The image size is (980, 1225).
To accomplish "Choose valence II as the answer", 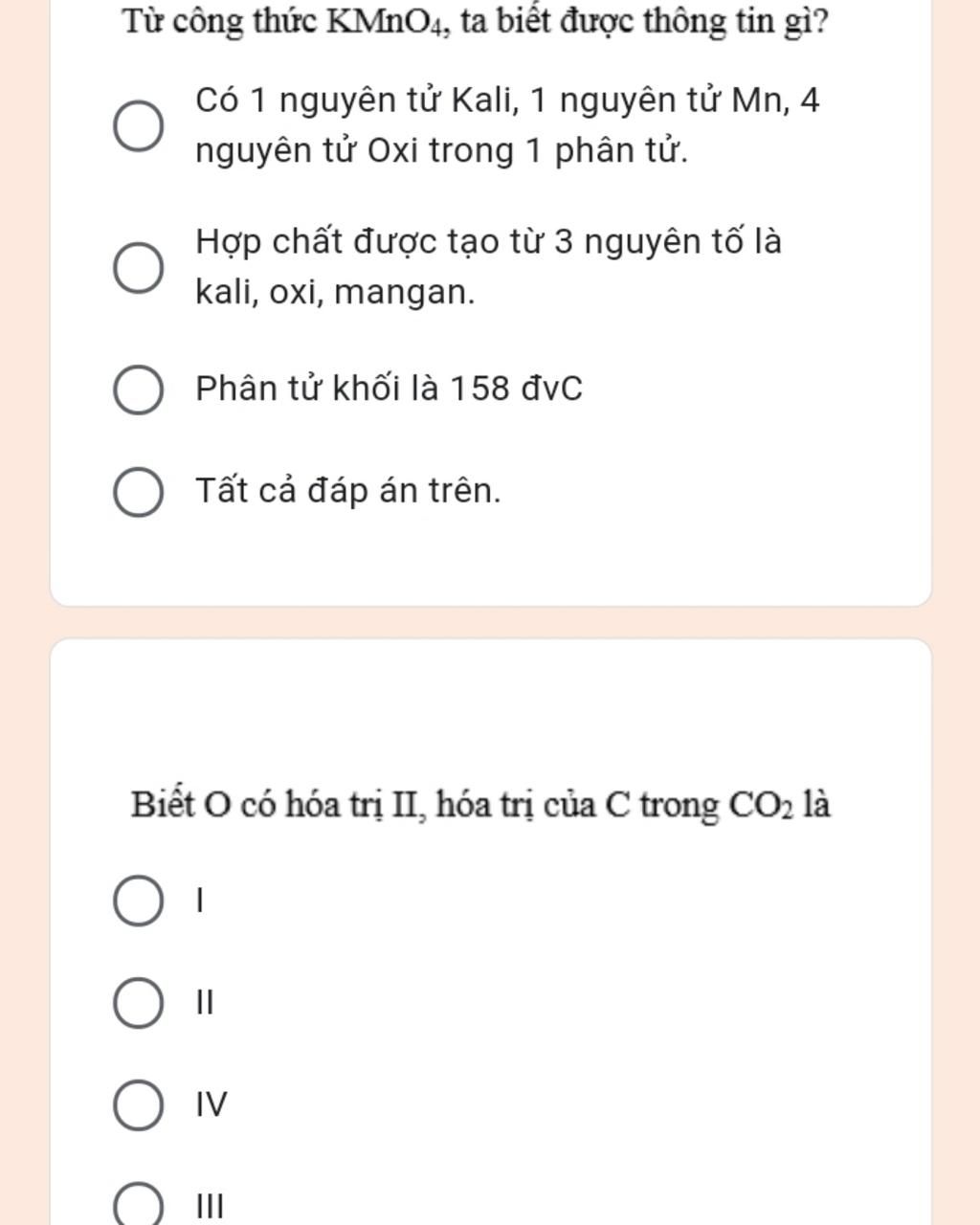I will coord(139,1003).
